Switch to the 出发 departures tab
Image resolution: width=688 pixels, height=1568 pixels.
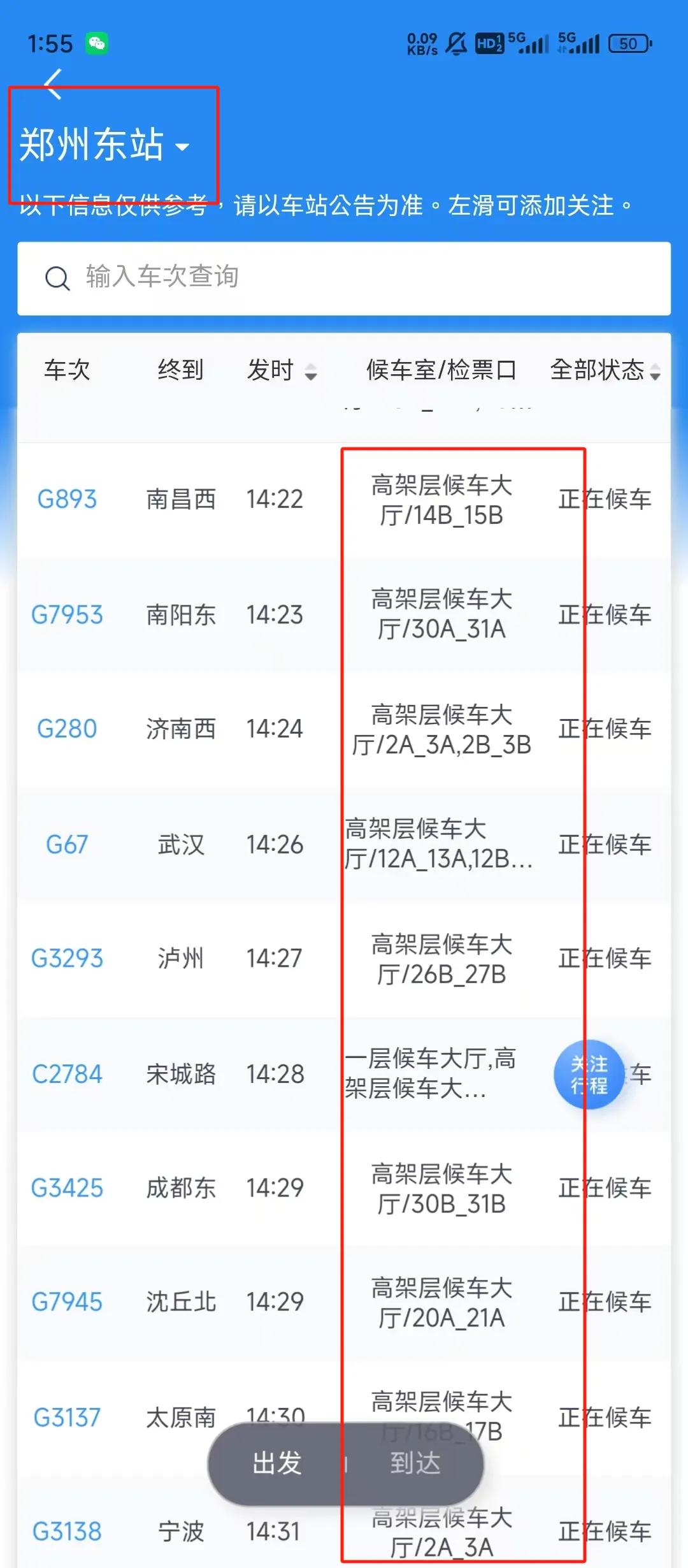[x=277, y=1463]
